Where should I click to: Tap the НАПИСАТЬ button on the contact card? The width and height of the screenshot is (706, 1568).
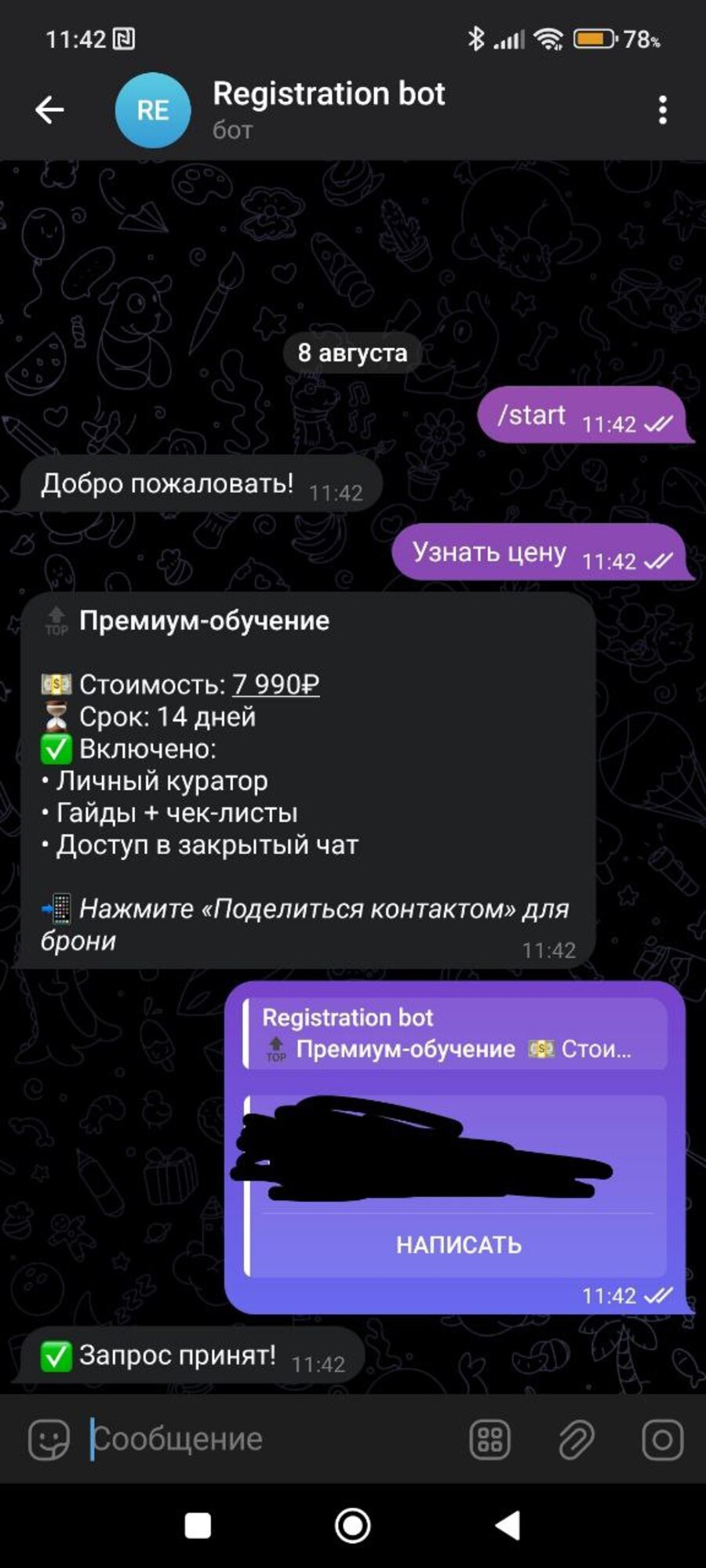point(458,1245)
